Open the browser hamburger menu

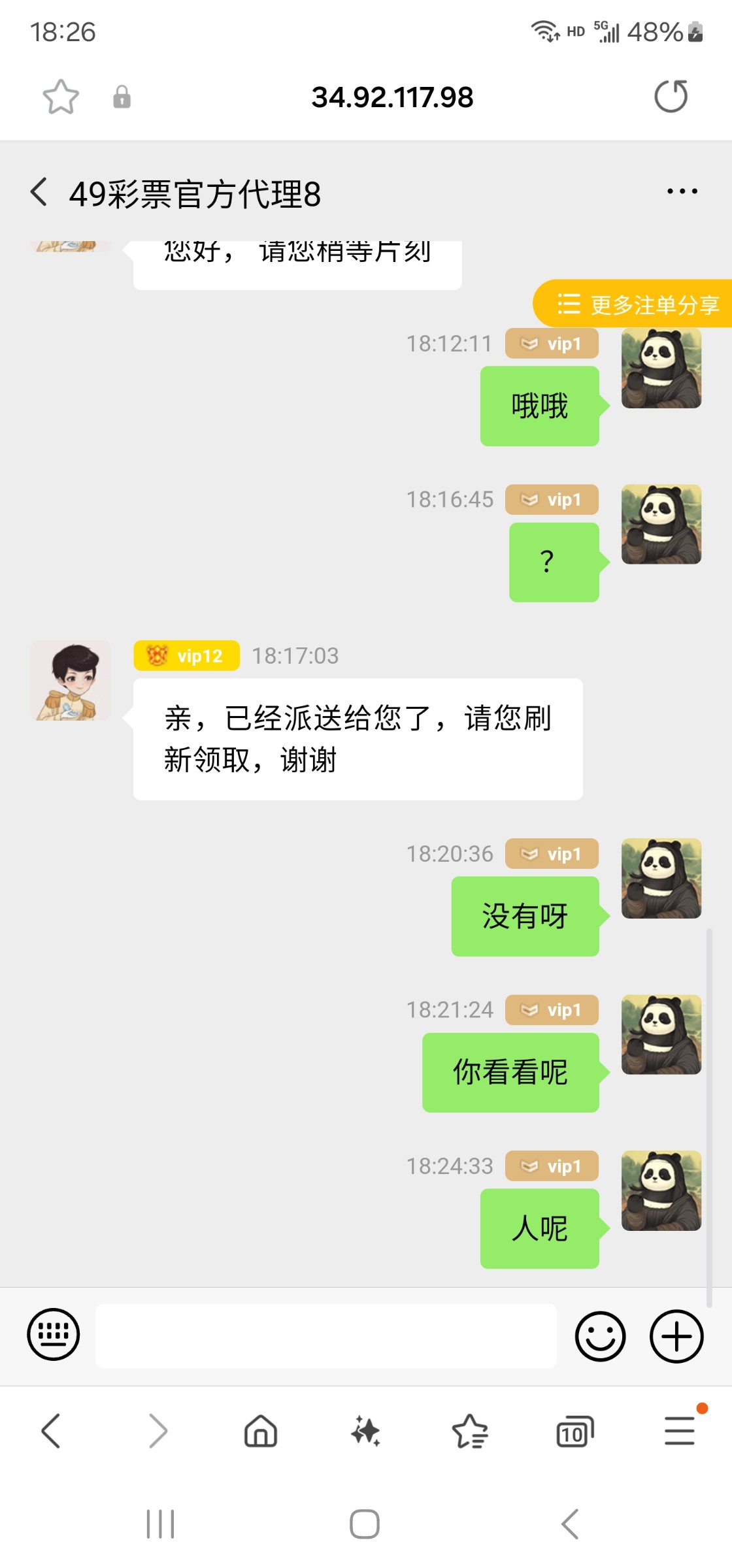680,1431
